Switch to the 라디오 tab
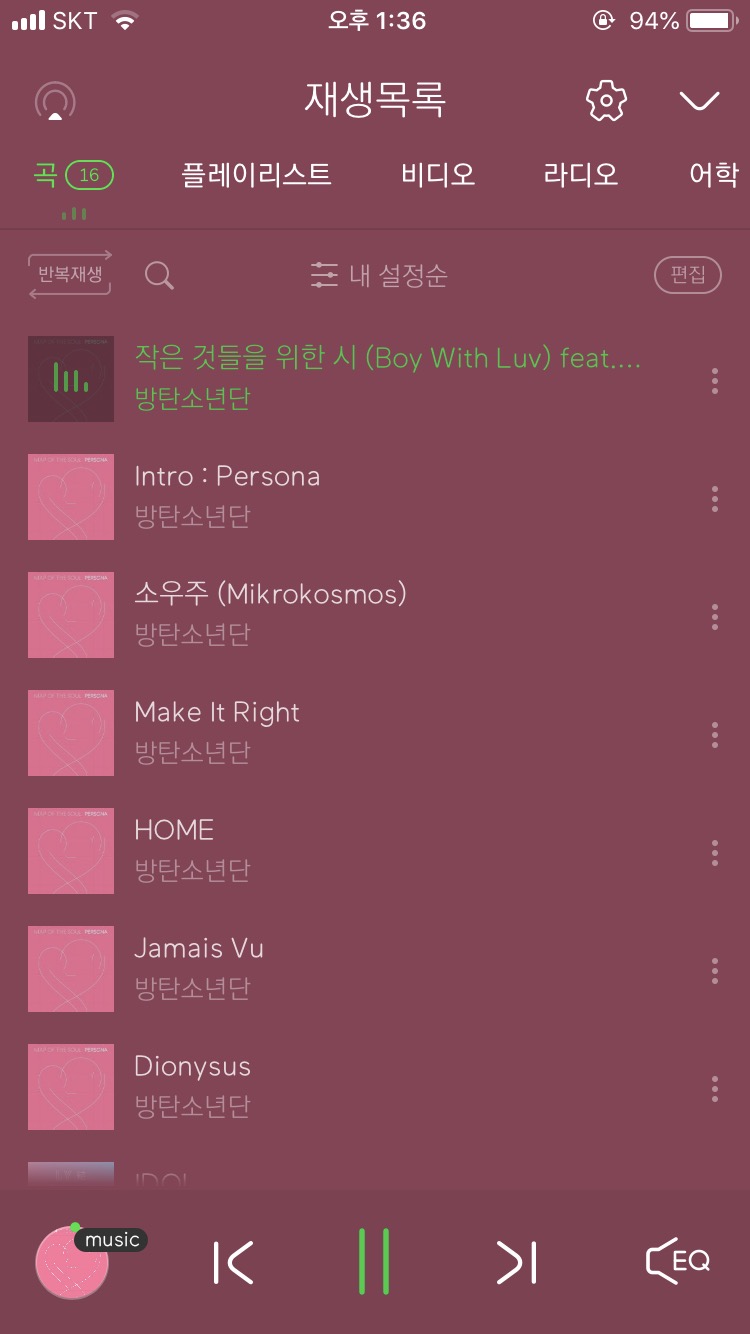 581,175
